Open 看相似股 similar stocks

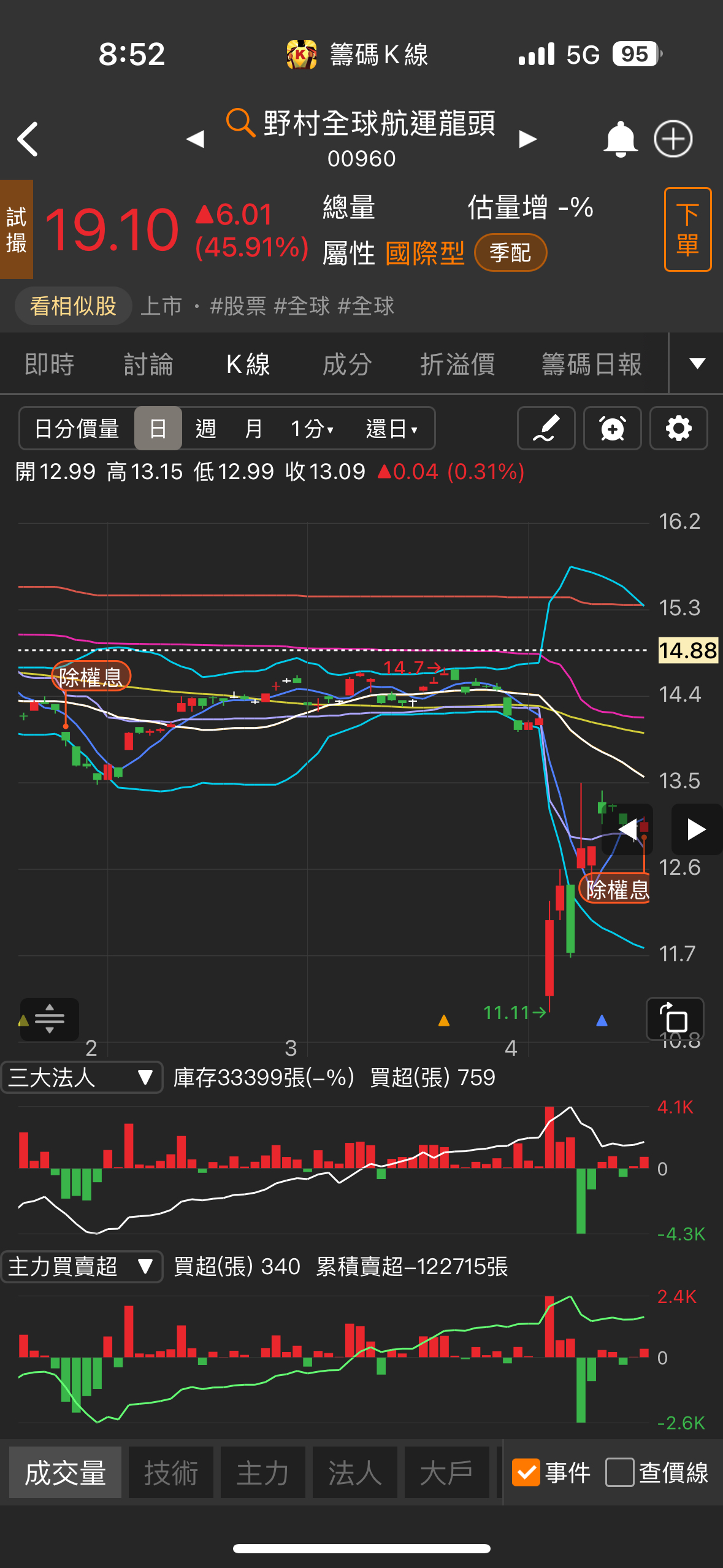tap(73, 306)
